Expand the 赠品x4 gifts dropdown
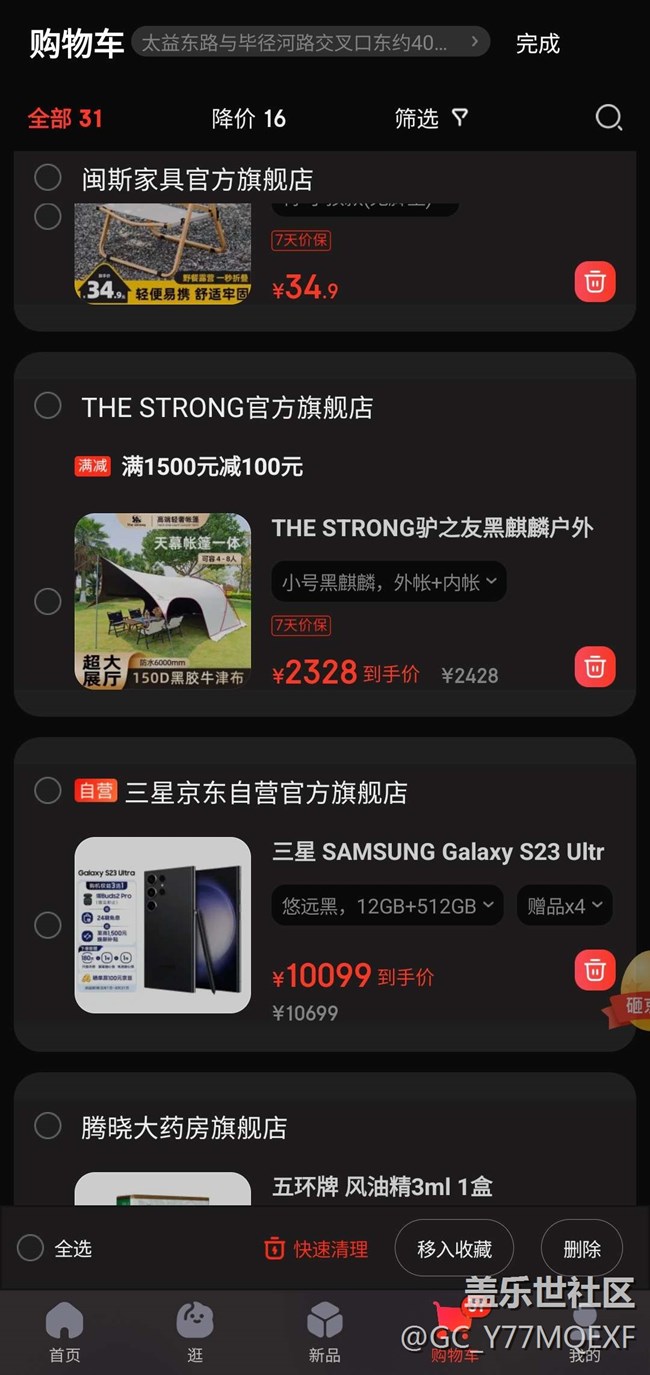The image size is (650, 1375). pos(565,906)
